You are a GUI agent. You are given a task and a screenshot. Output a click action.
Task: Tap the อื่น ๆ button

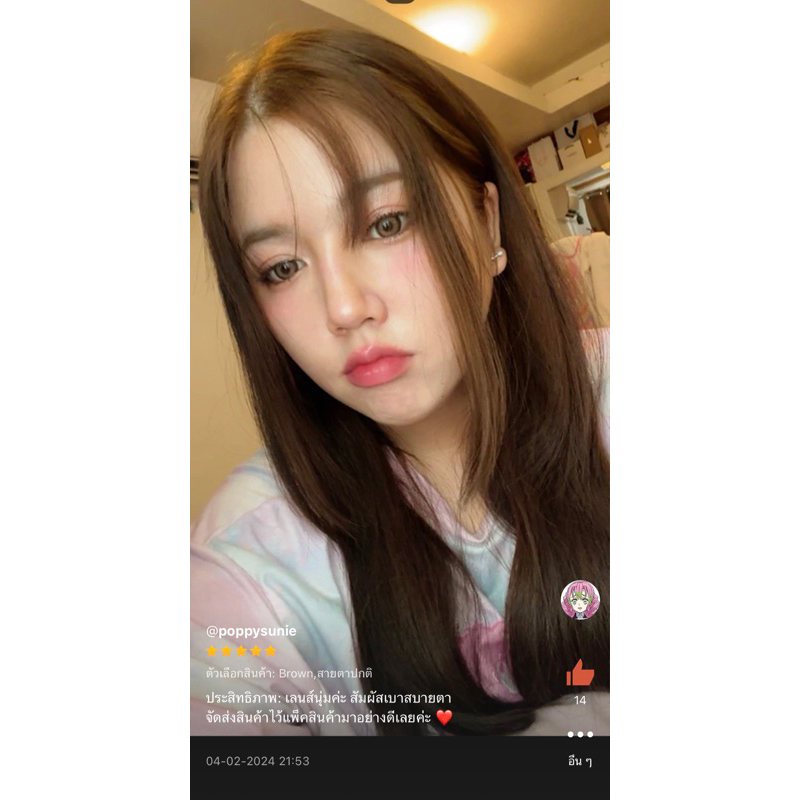580,761
